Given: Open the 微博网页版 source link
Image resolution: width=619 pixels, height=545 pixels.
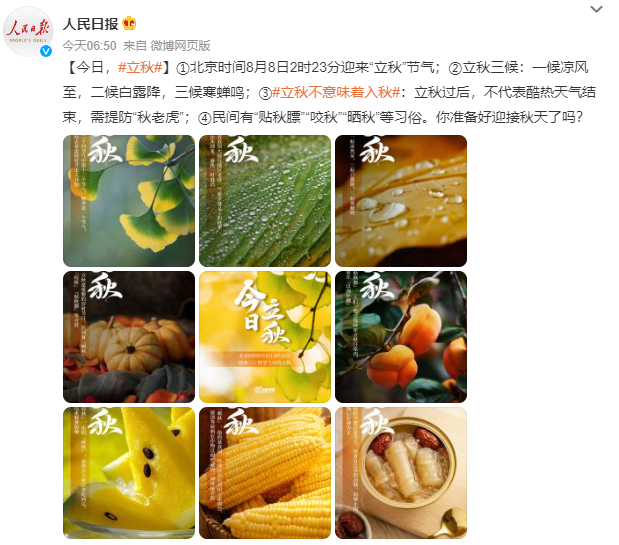Looking at the screenshot, I should pos(180,45).
